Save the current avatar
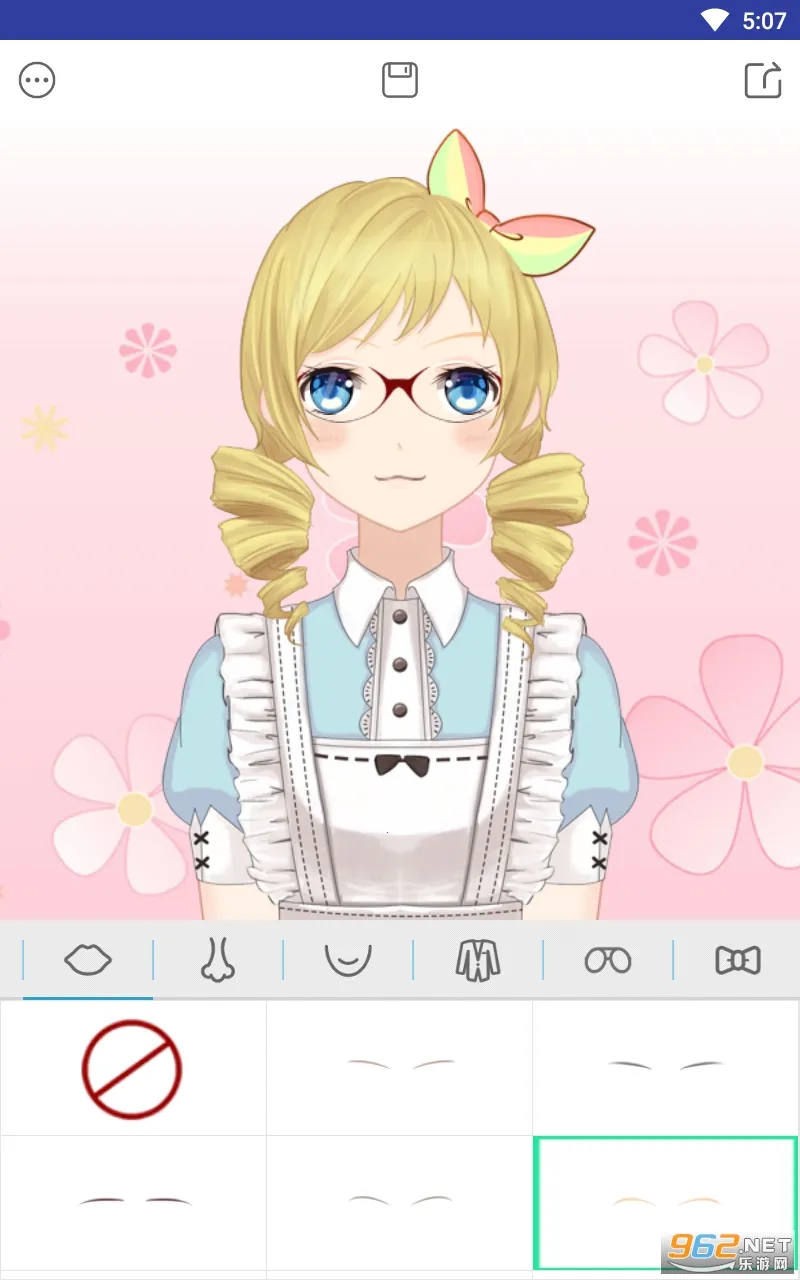The height and width of the screenshot is (1280, 800). [x=399, y=80]
